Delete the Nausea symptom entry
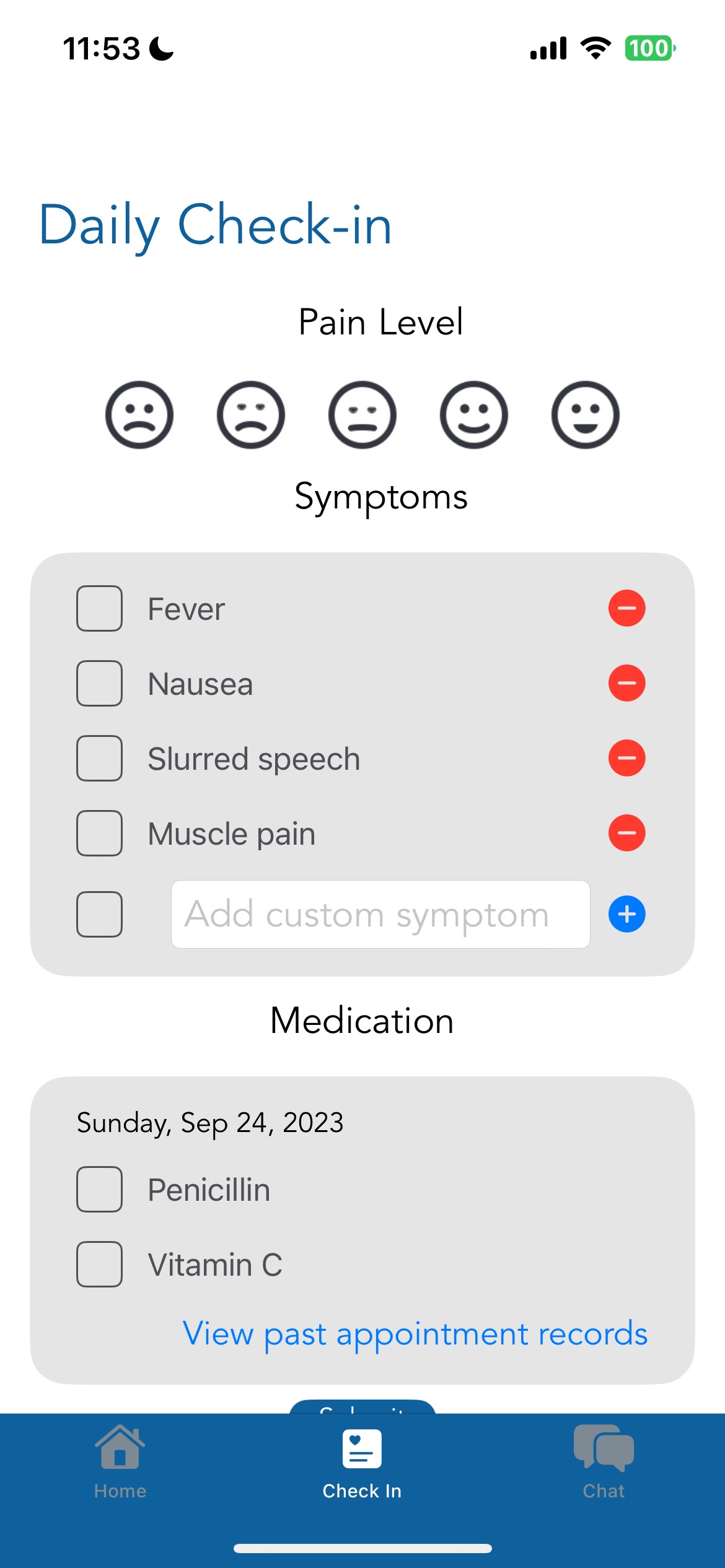725x1568 pixels. pyautogui.click(x=626, y=683)
